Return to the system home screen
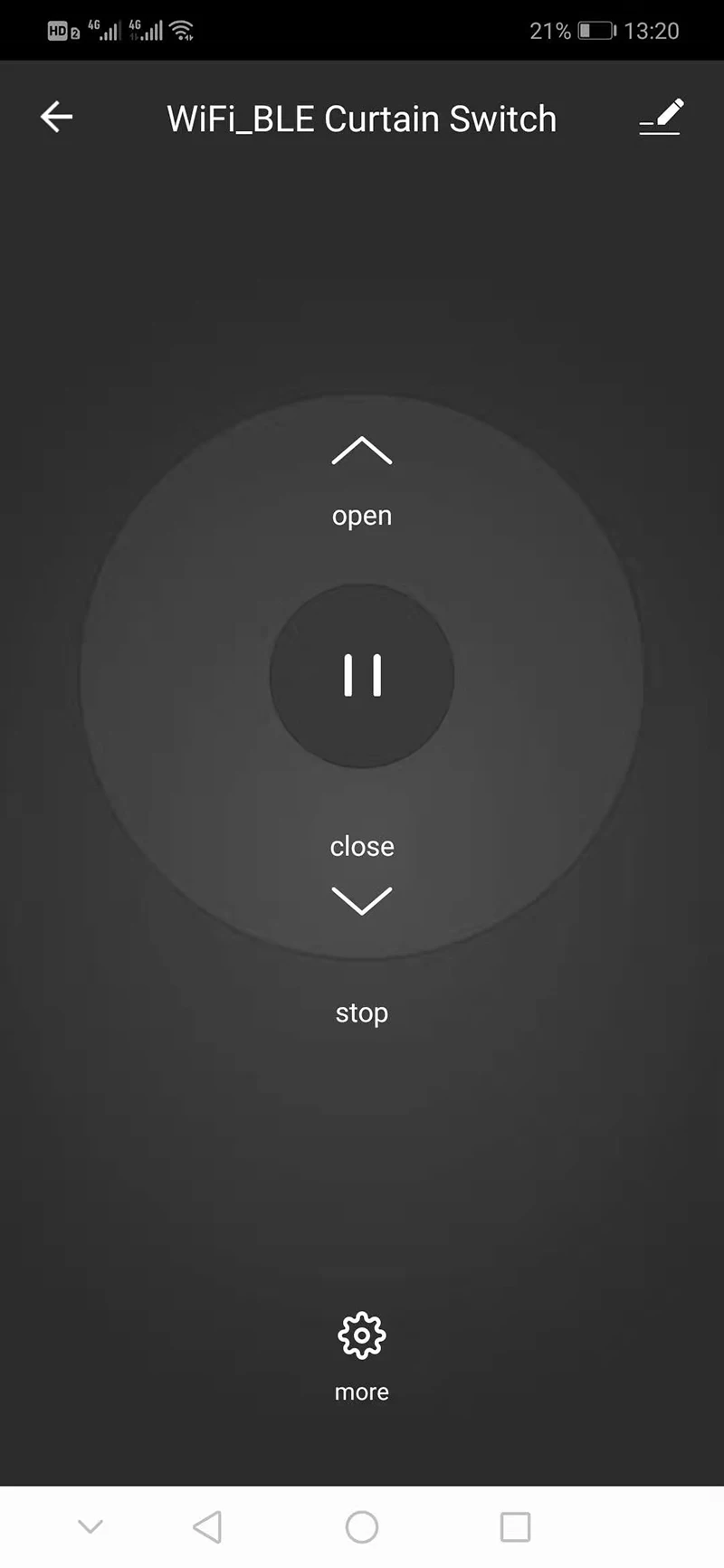This screenshot has width=724, height=1568. pyautogui.click(x=362, y=1527)
